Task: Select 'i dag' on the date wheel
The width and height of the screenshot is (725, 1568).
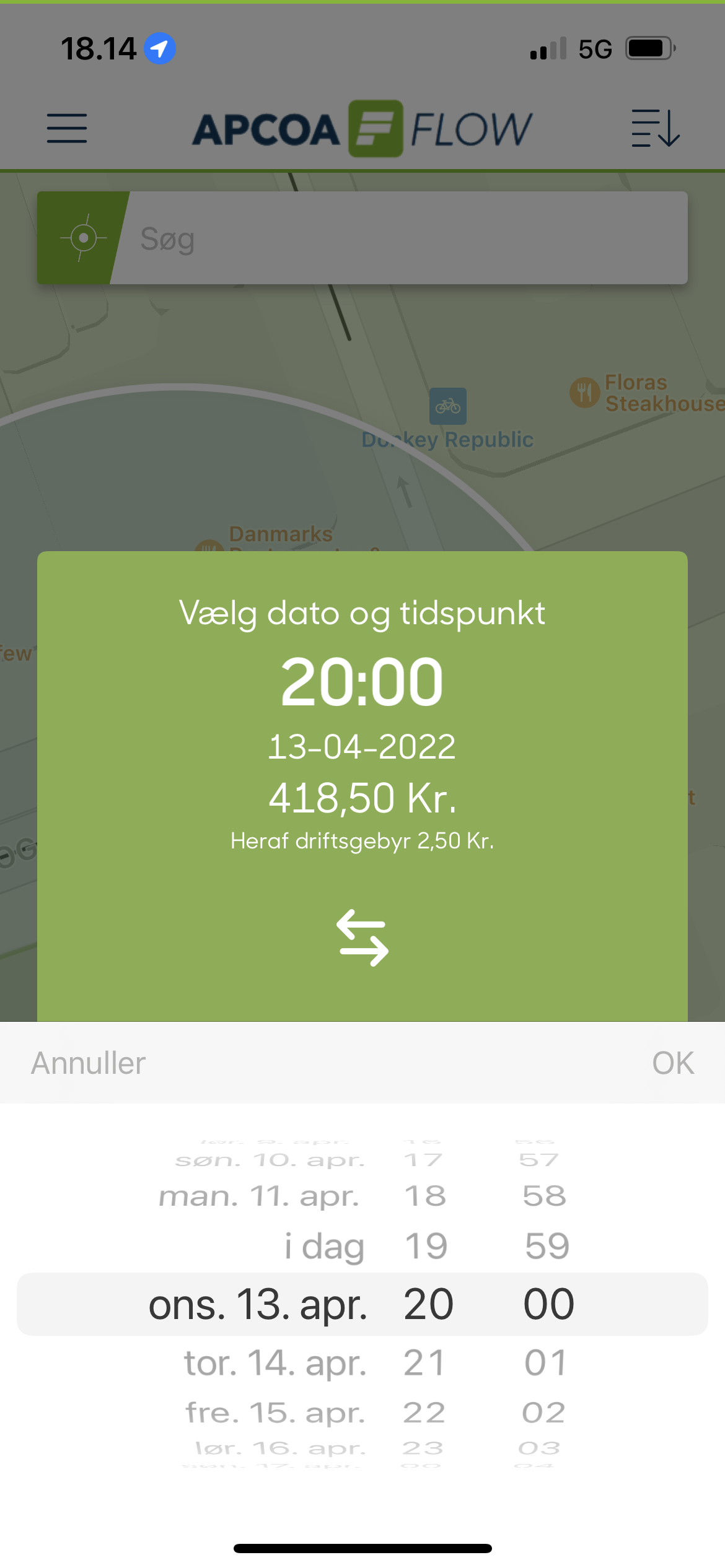Action: tap(324, 1245)
